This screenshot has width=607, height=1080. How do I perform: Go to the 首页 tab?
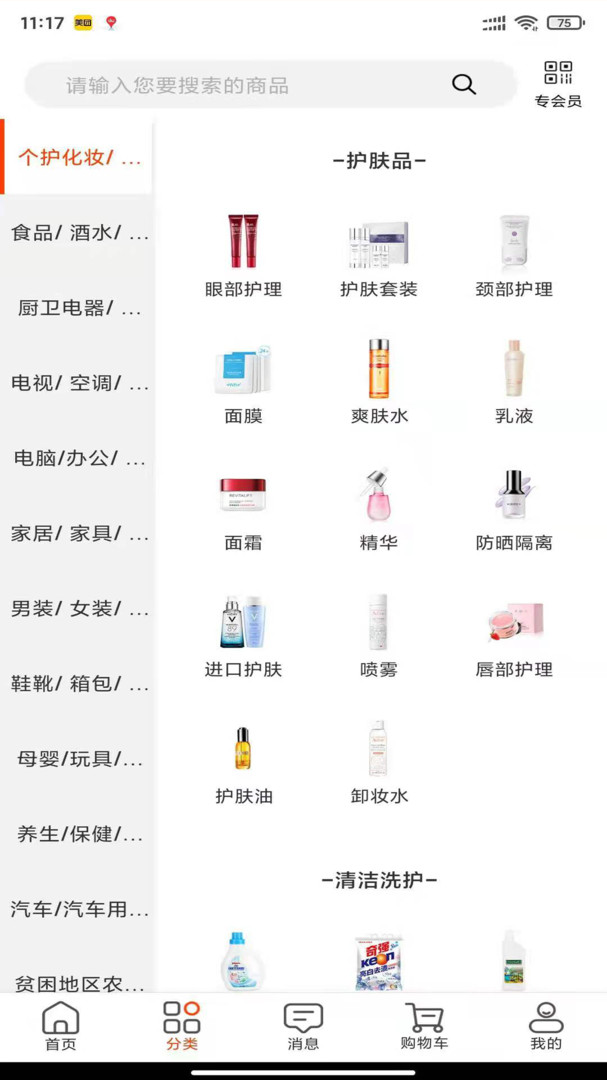[60, 1027]
